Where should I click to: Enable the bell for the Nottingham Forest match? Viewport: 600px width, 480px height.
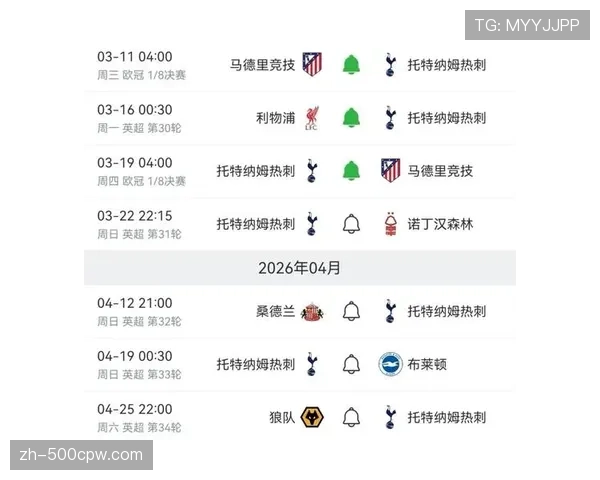(x=351, y=224)
